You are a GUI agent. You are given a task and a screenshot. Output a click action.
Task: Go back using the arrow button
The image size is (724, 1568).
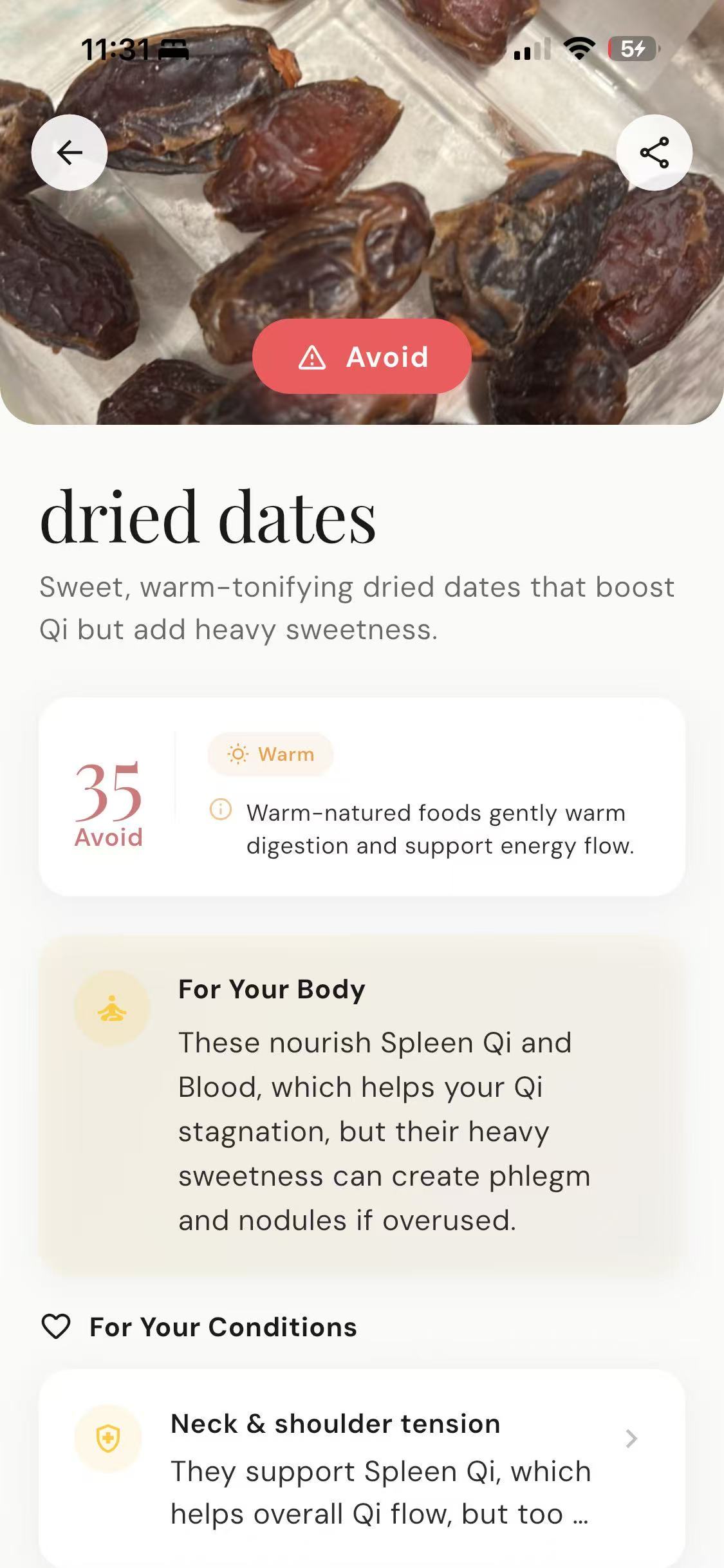[x=70, y=153]
